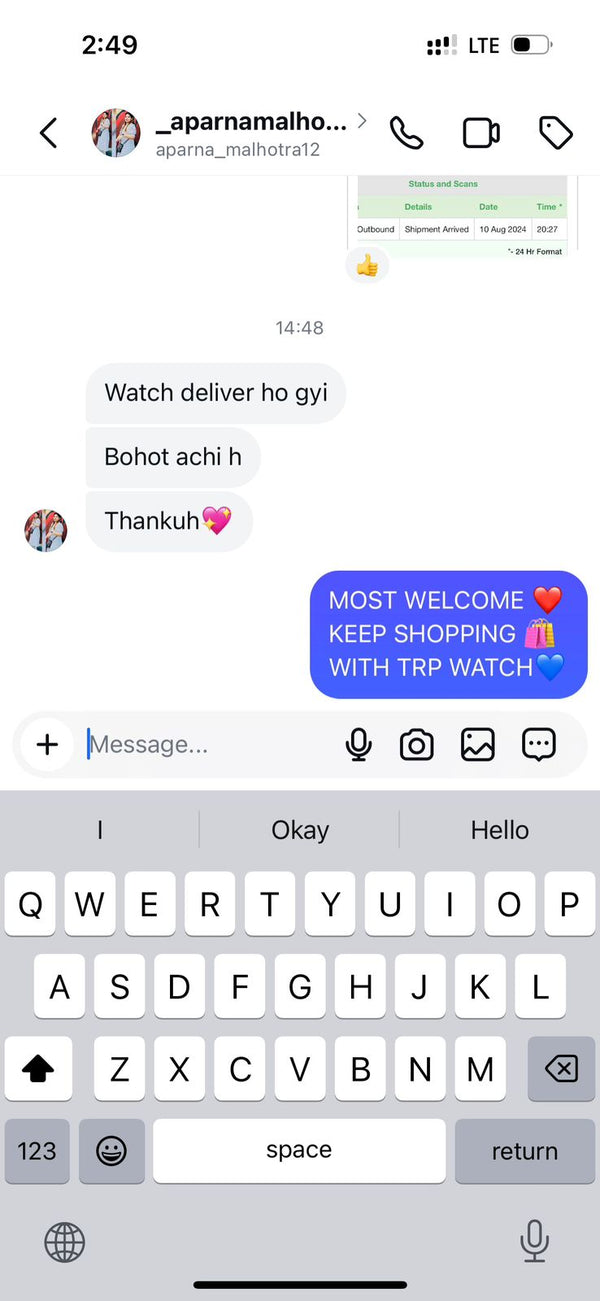The image size is (600, 1301).
Task: Start a video call
Action: tap(481, 133)
